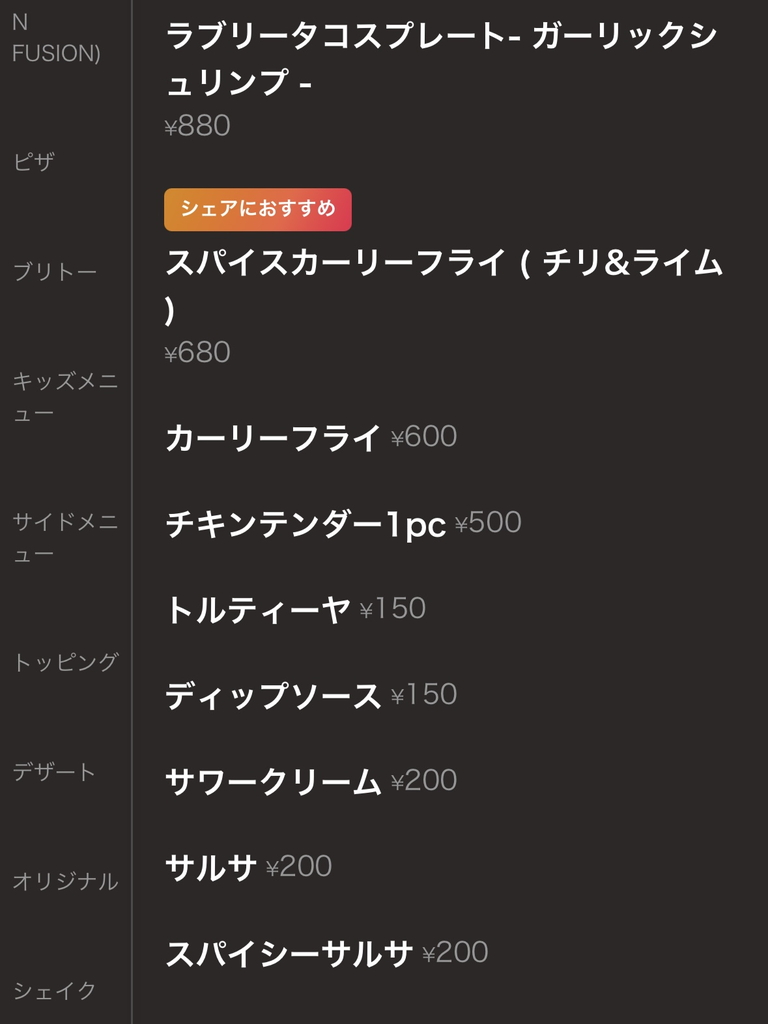The image size is (768, 1024).
Task: Open スパイシーサルサ item
Action: click(289, 954)
